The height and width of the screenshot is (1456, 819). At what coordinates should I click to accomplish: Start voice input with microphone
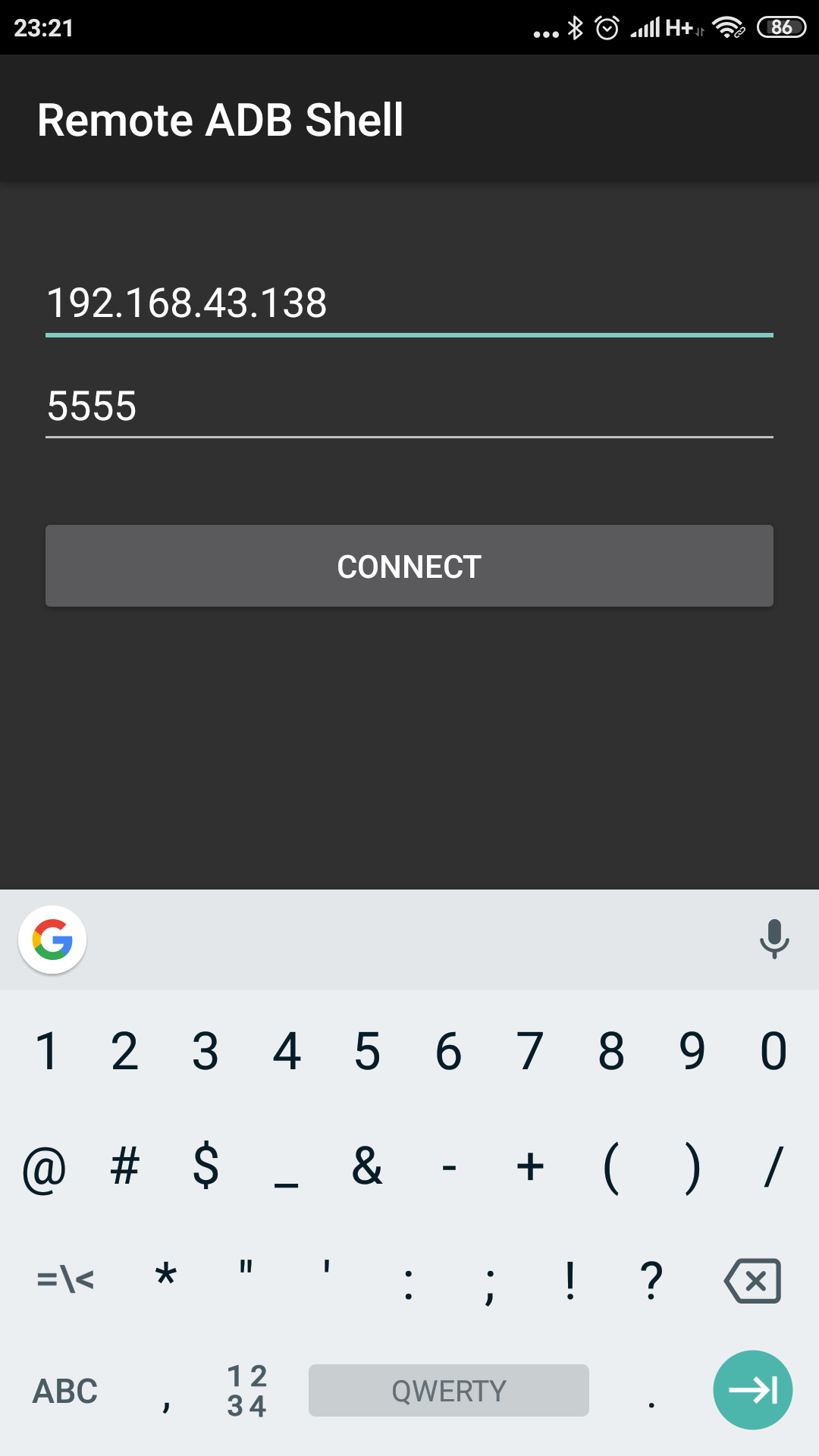point(774,939)
